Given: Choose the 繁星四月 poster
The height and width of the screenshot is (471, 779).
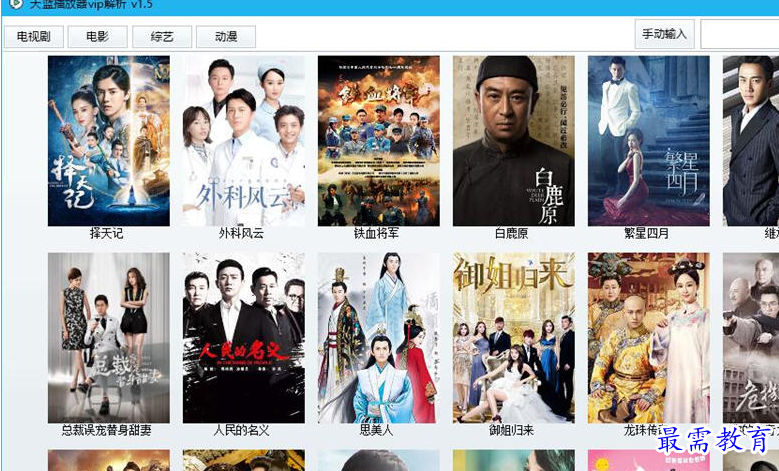Looking at the screenshot, I should 648,141.
